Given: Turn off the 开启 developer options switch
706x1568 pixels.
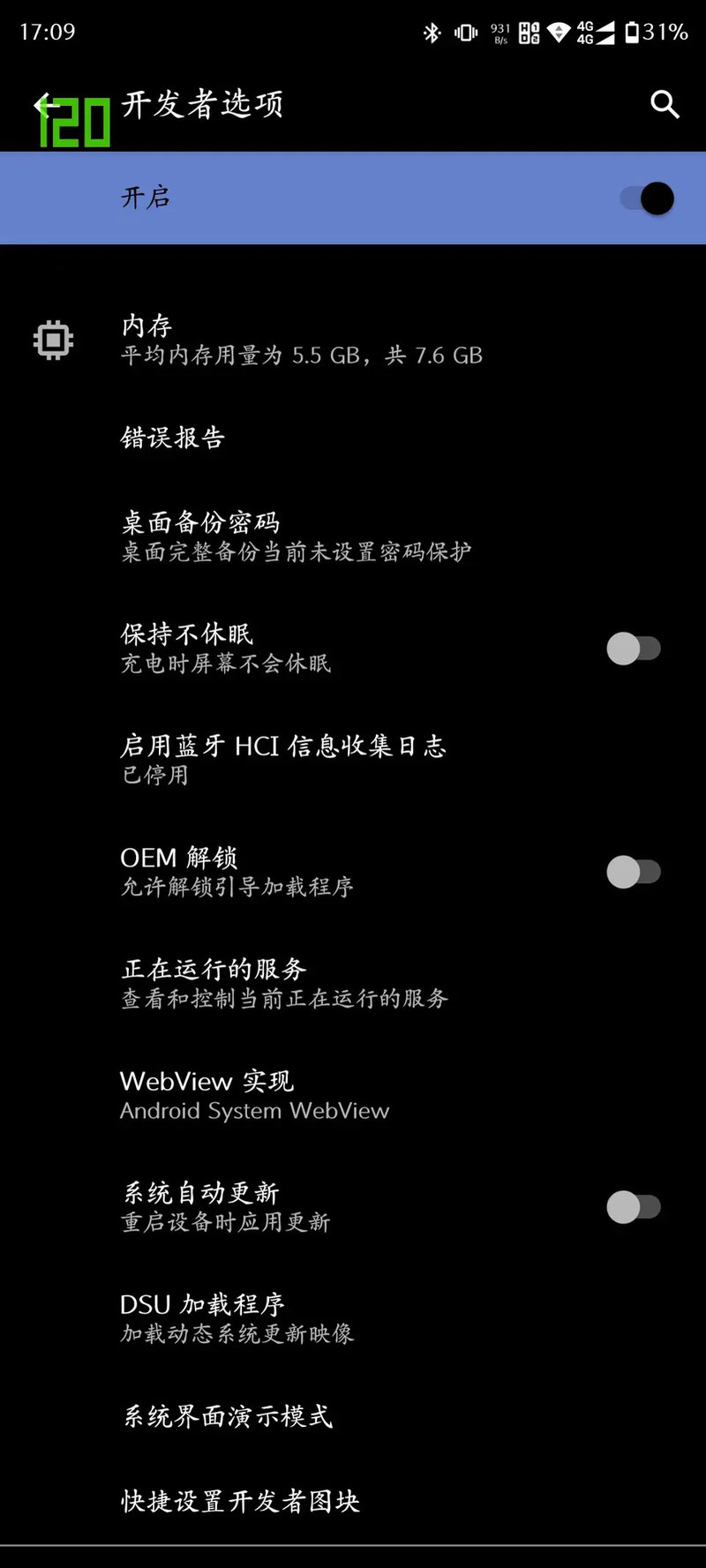Looking at the screenshot, I should (647, 199).
